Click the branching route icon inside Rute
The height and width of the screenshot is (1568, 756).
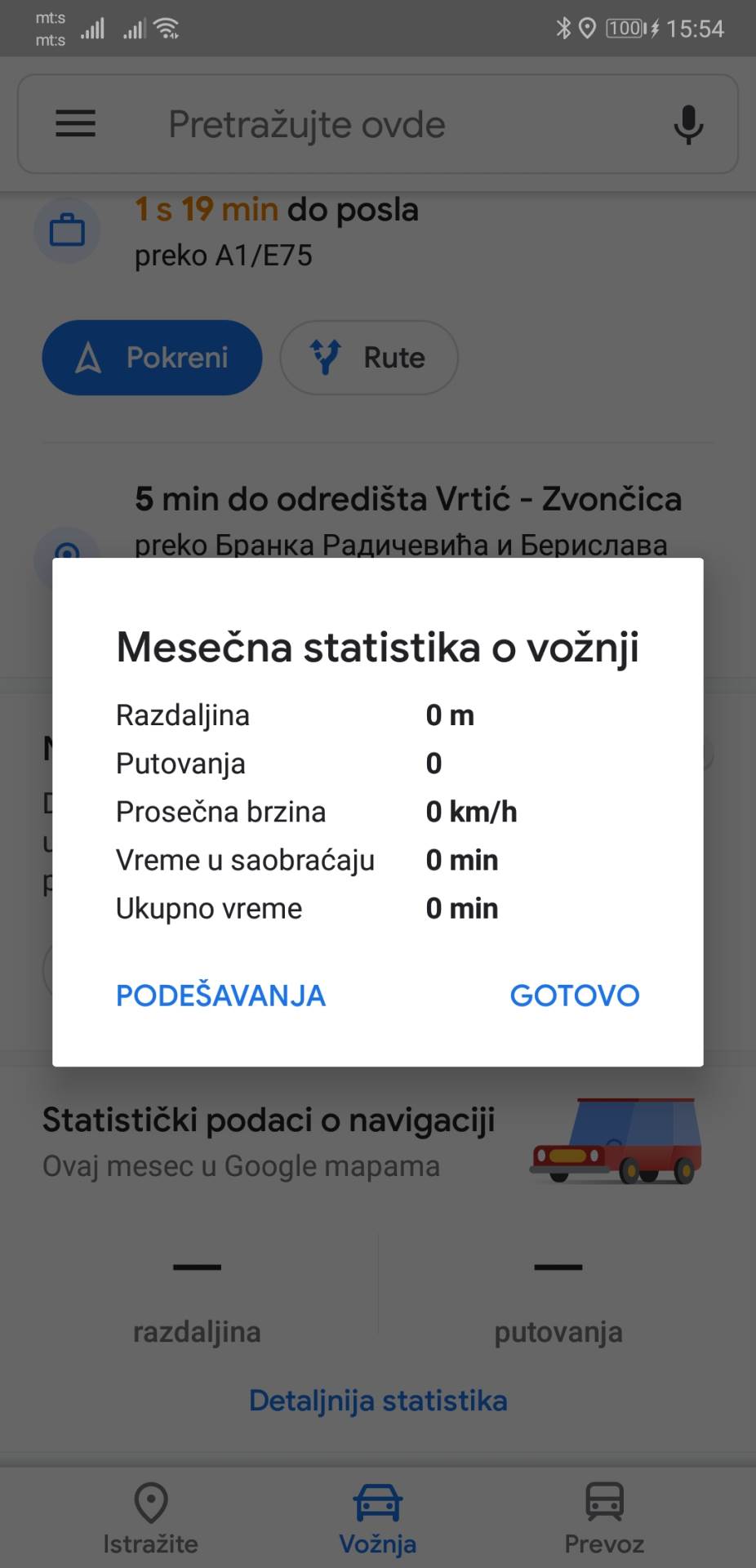coord(325,357)
